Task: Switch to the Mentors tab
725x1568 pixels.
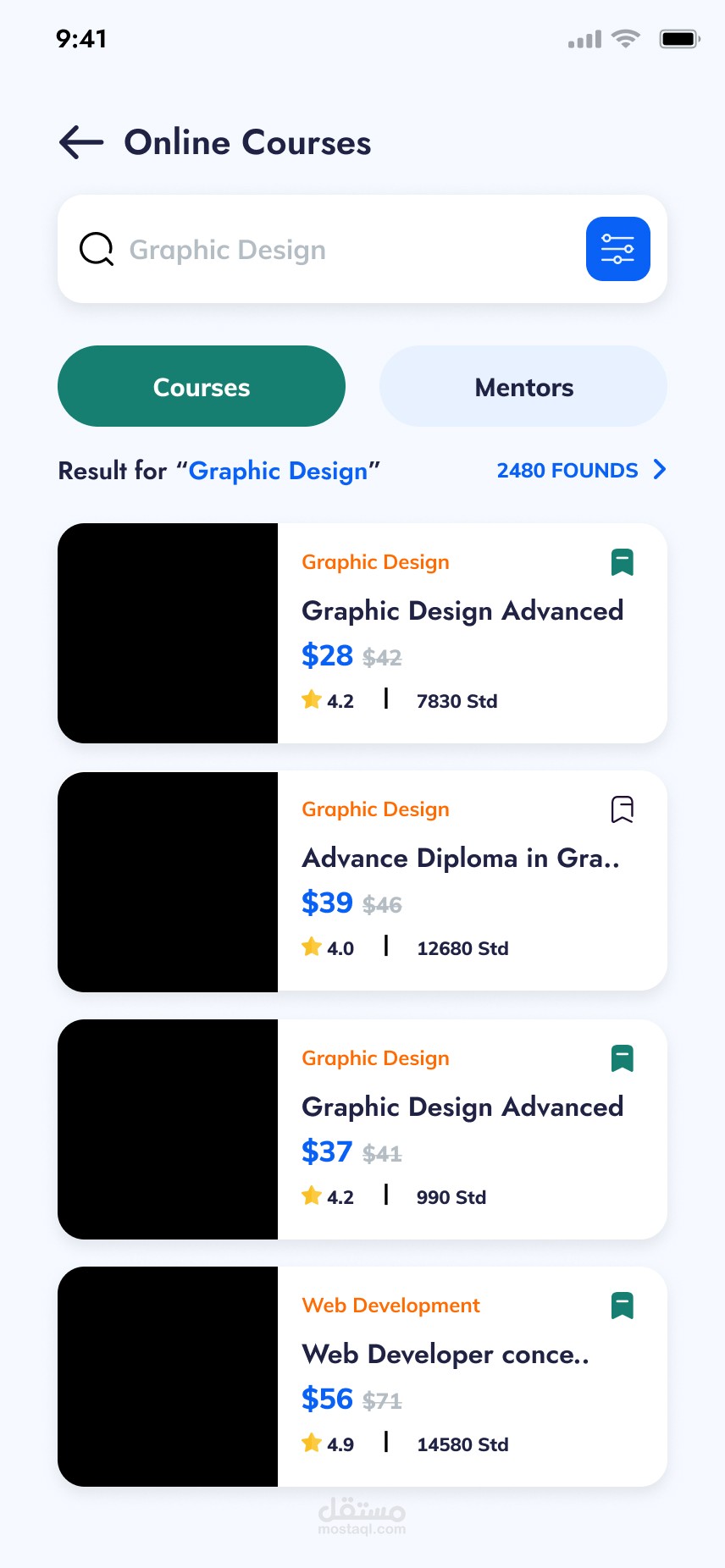Action: (x=523, y=387)
